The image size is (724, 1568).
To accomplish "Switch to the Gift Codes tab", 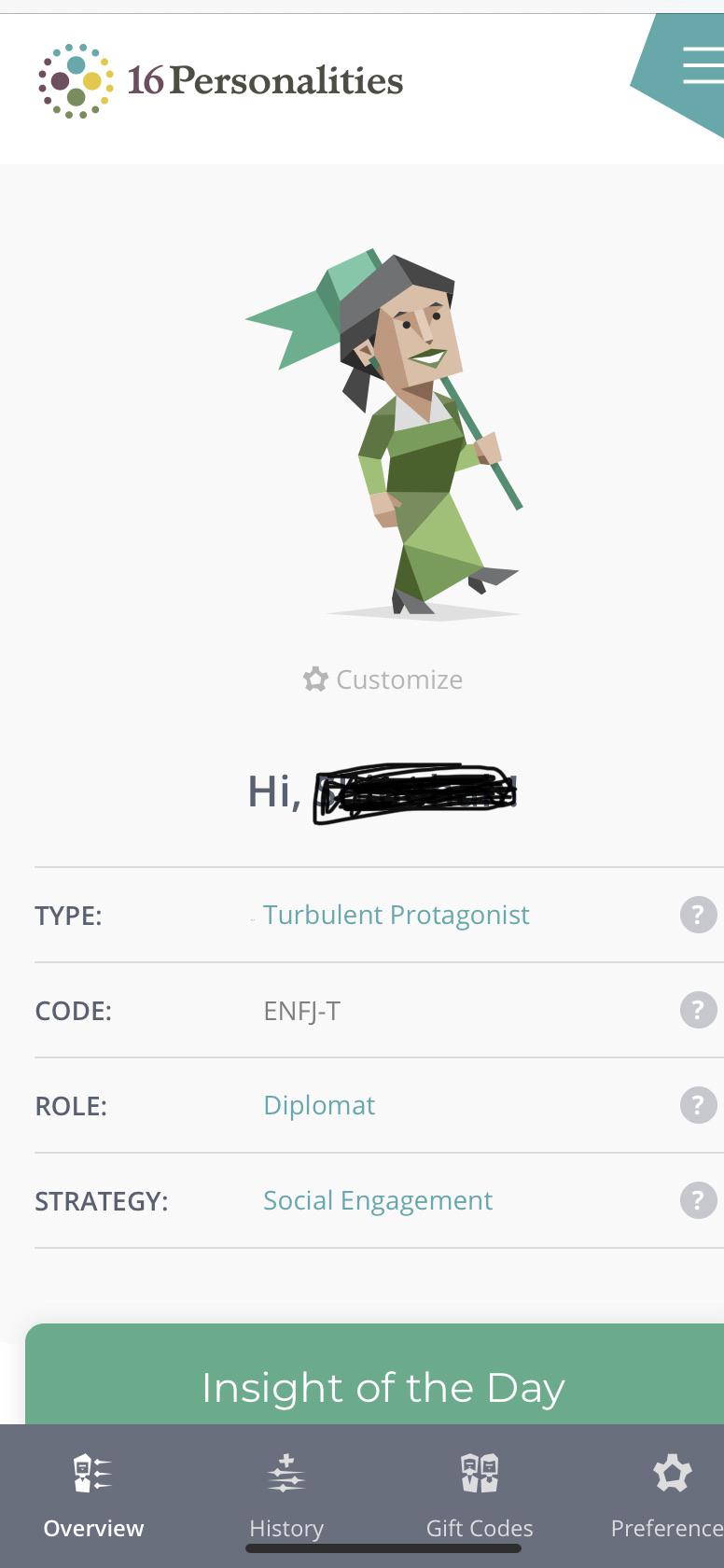I will tap(479, 1528).
